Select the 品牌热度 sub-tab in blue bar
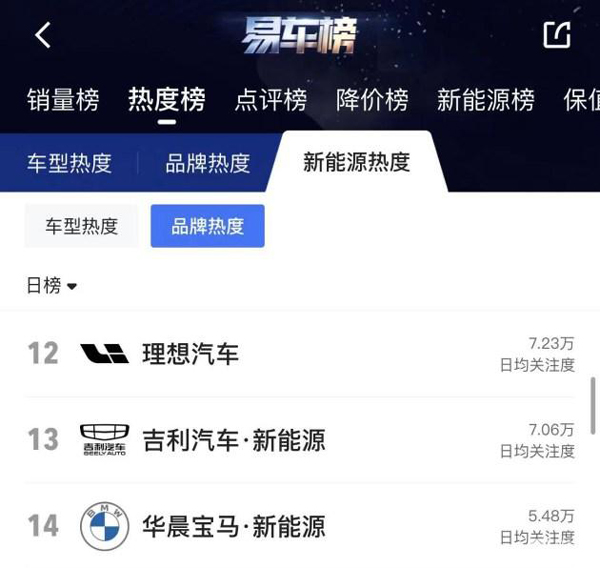Viewport: 600px width, 568px height. pyautogui.click(x=207, y=163)
